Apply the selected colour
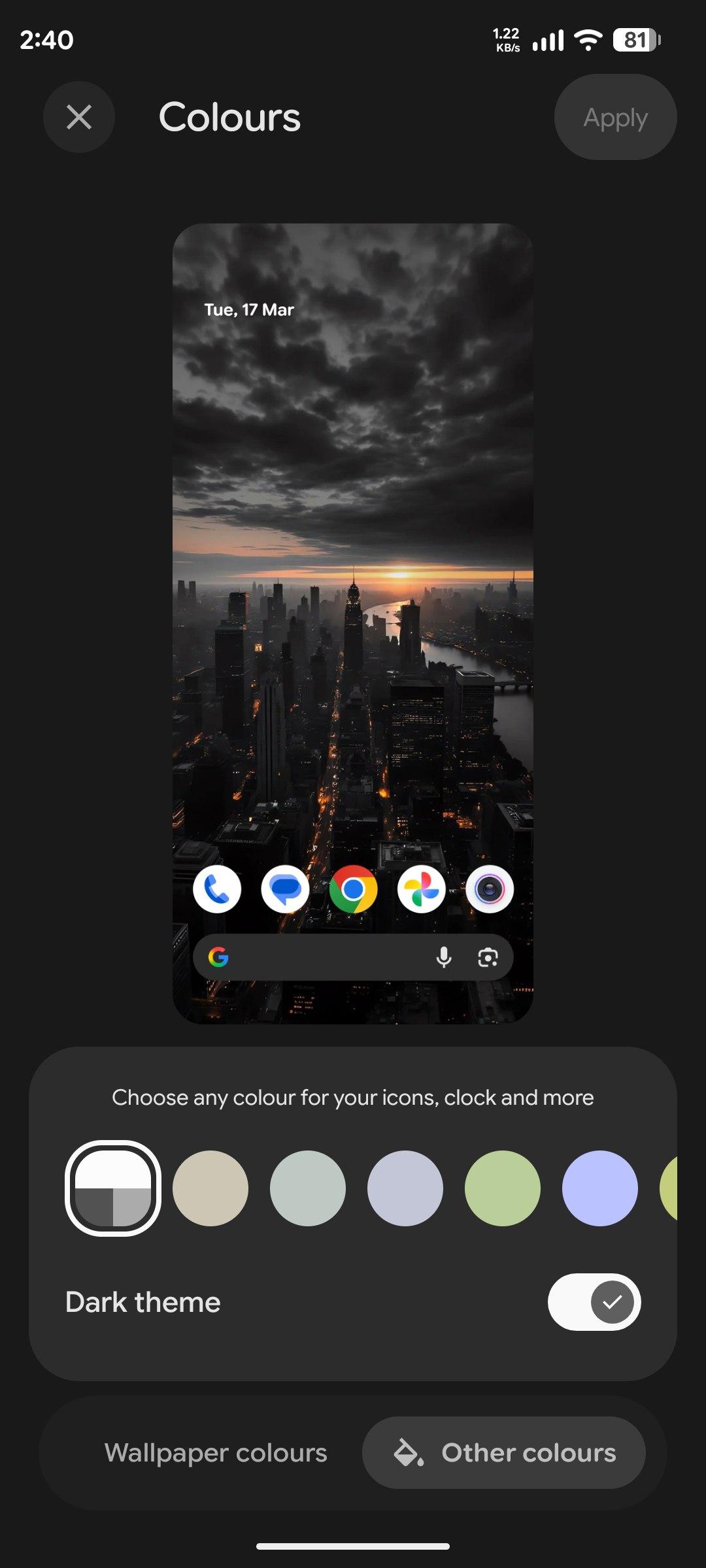Image resolution: width=706 pixels, height=1568 pixels. tap(615, 118)
